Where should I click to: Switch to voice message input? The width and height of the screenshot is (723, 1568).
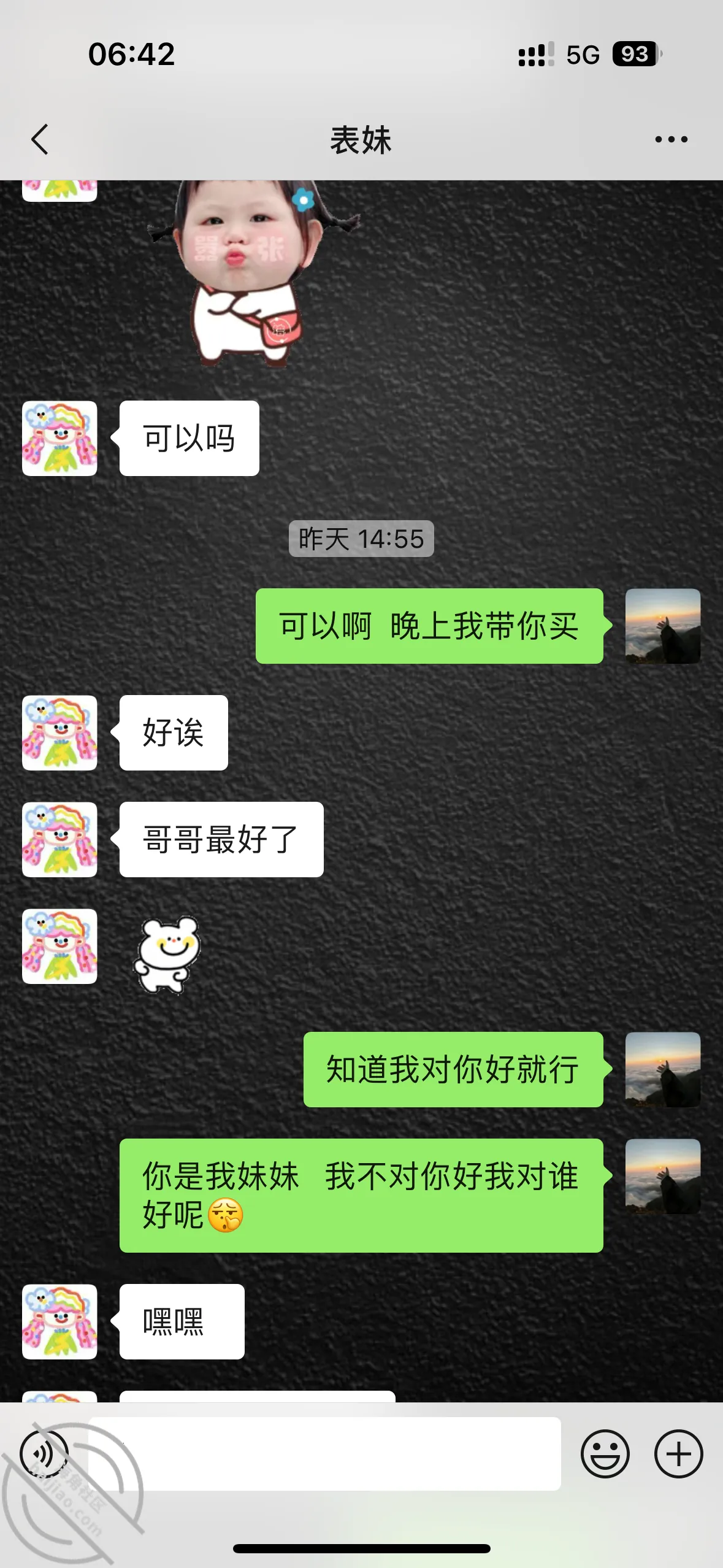point(44,1453)
